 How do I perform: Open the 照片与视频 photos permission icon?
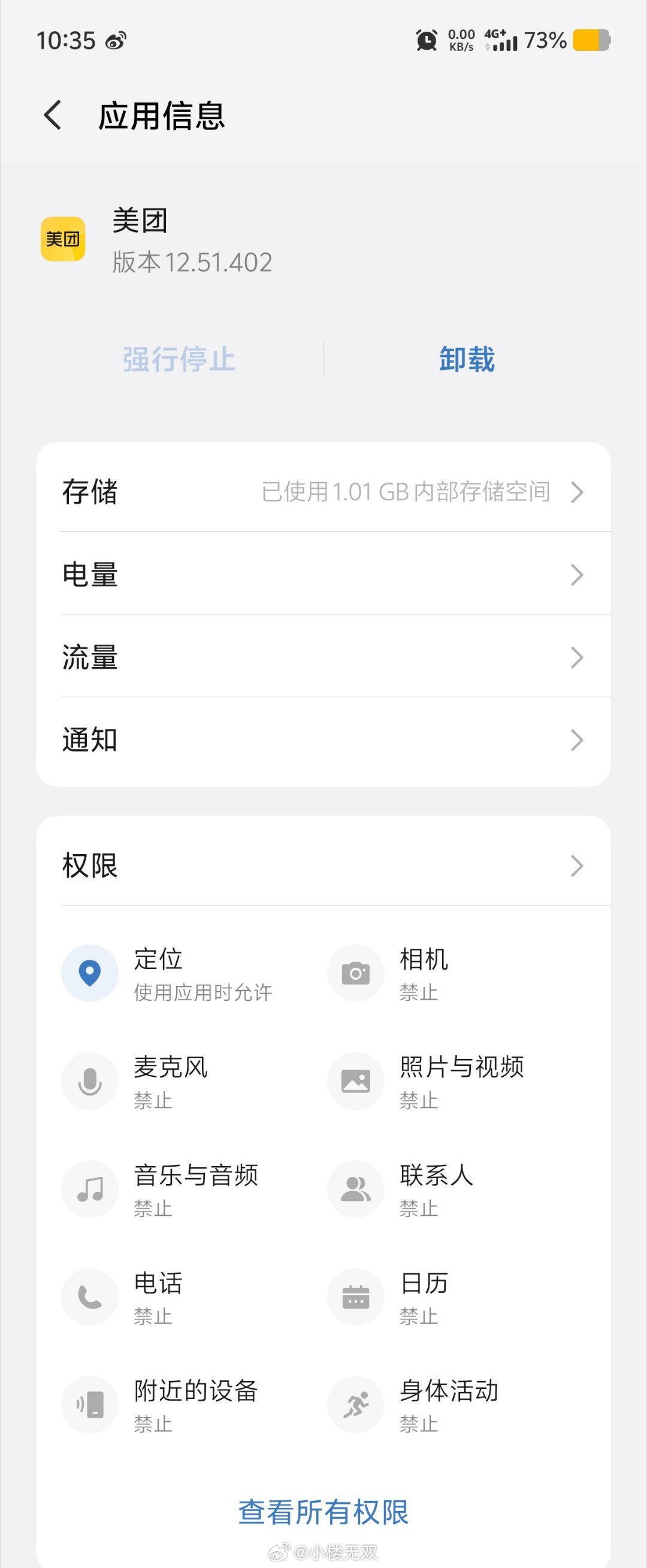point(356,1080)
